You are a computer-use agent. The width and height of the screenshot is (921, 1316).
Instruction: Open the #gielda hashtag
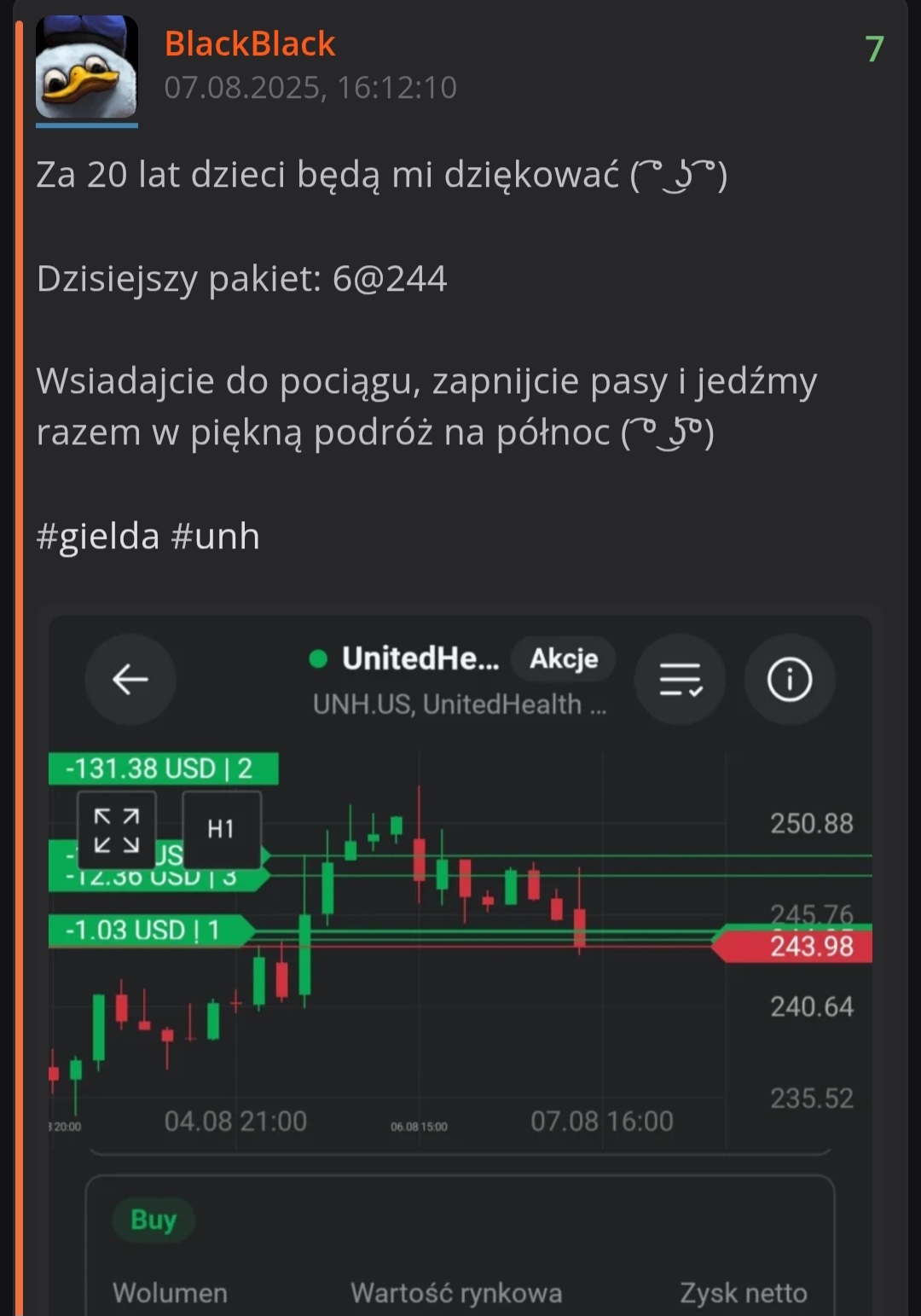(98, 536)
